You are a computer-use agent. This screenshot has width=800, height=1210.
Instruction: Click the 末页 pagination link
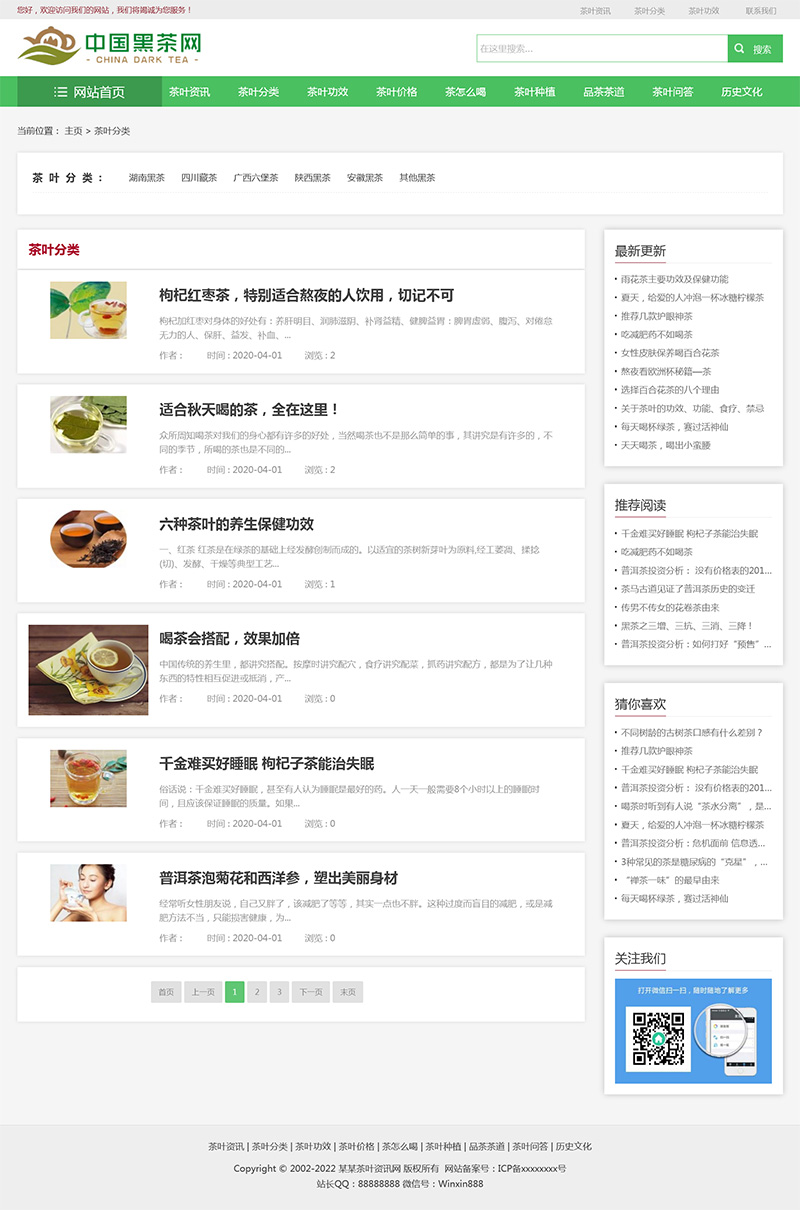348,992
